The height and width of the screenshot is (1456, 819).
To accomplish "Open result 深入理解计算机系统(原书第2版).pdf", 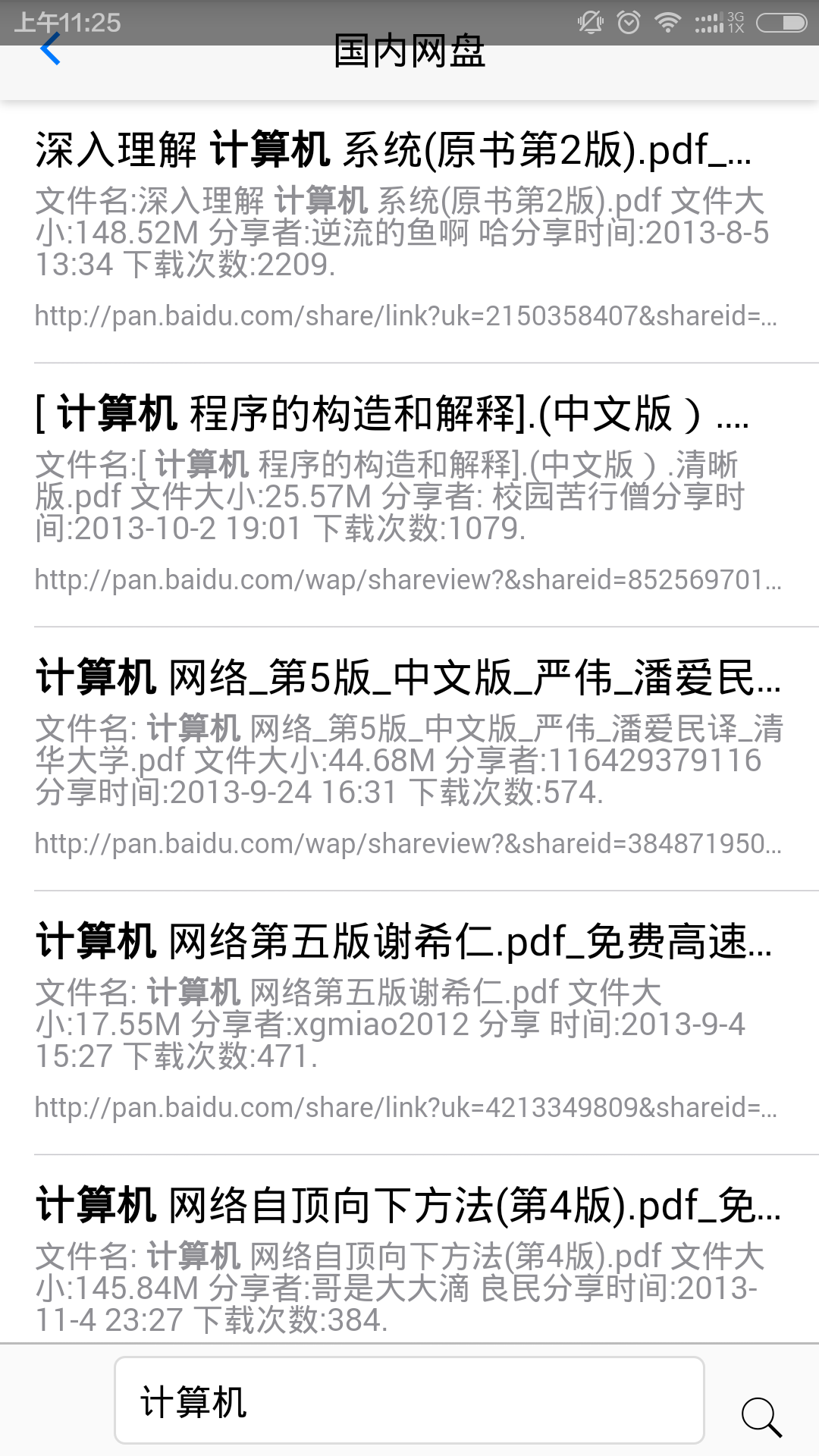I will (409, 232).
